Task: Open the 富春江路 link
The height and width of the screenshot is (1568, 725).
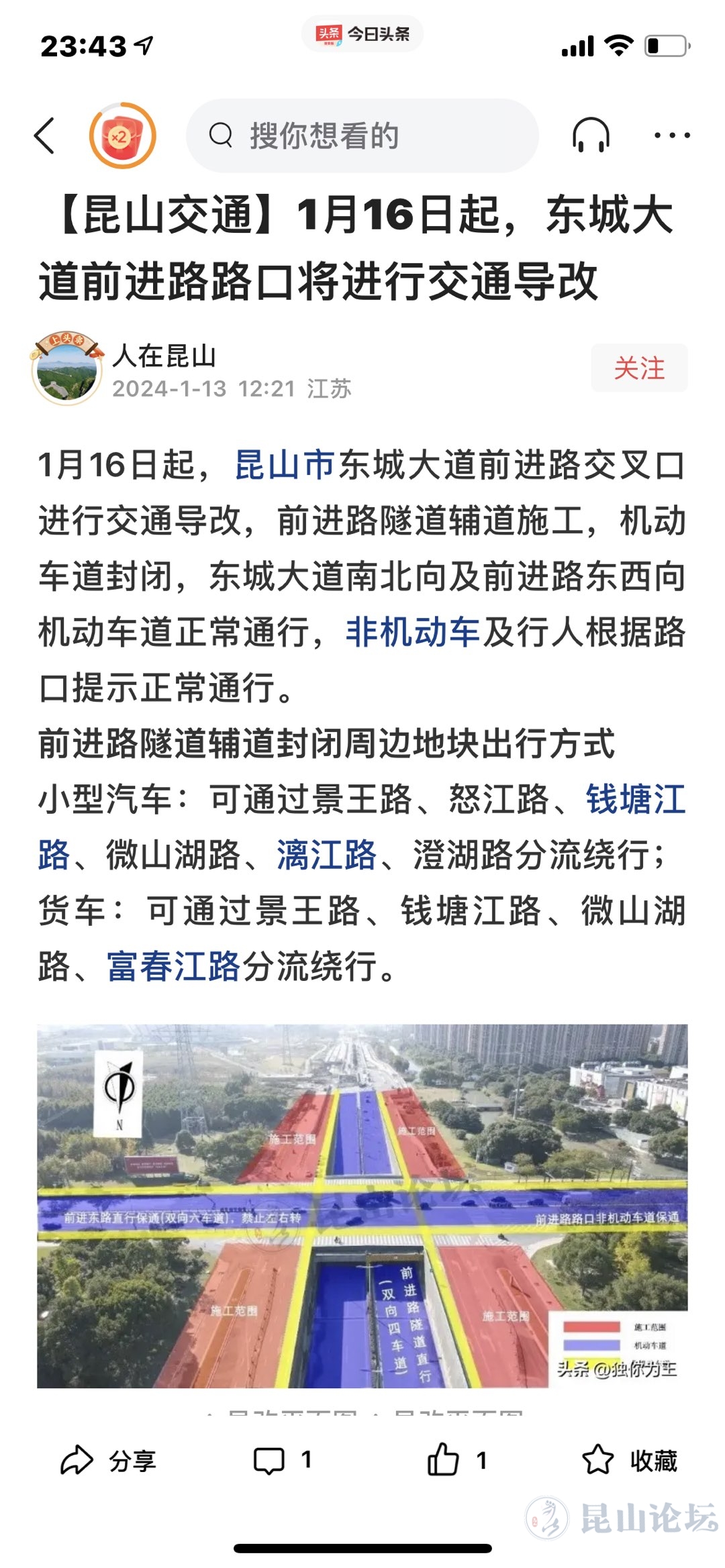Action: point(173,967)
